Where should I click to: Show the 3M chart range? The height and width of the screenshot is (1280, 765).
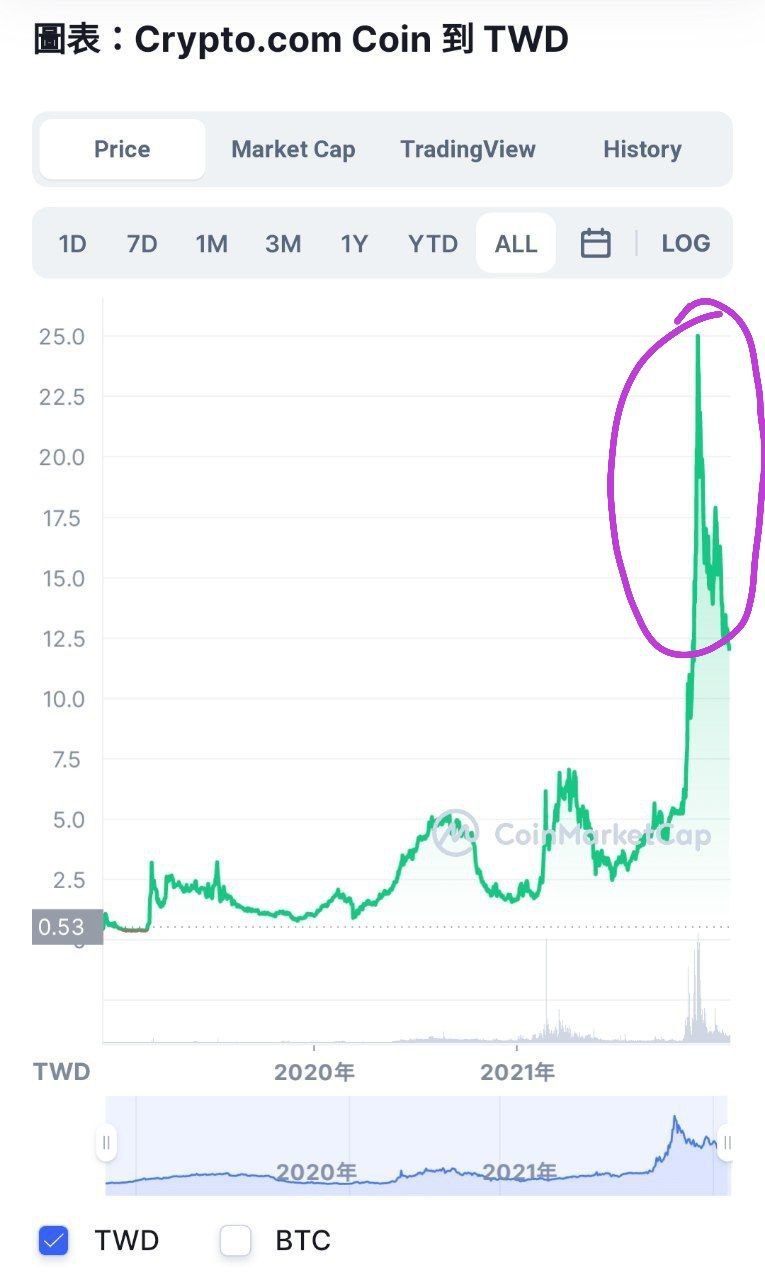click(x=283, y=244)
